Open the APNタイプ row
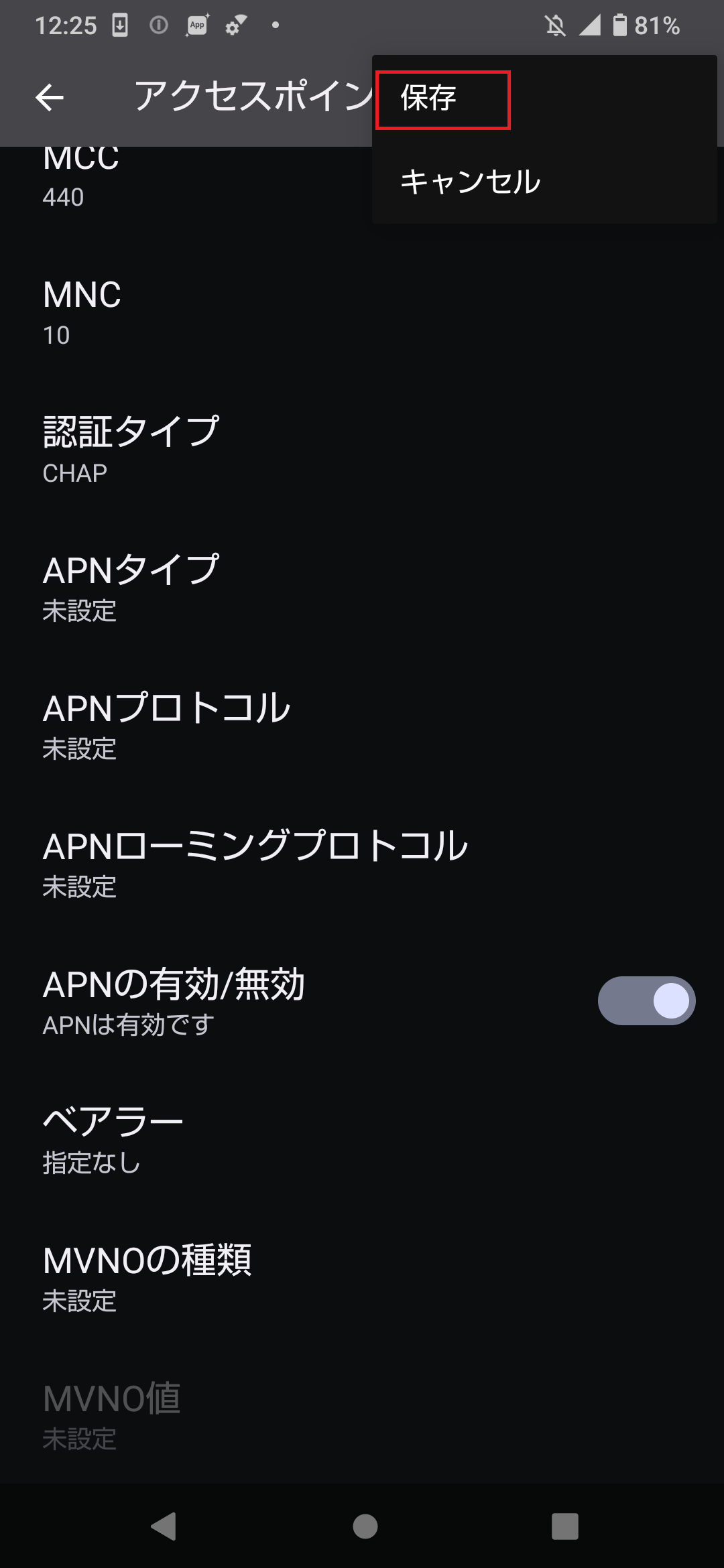Screen dimensions: 724x1568 [362, 589]
